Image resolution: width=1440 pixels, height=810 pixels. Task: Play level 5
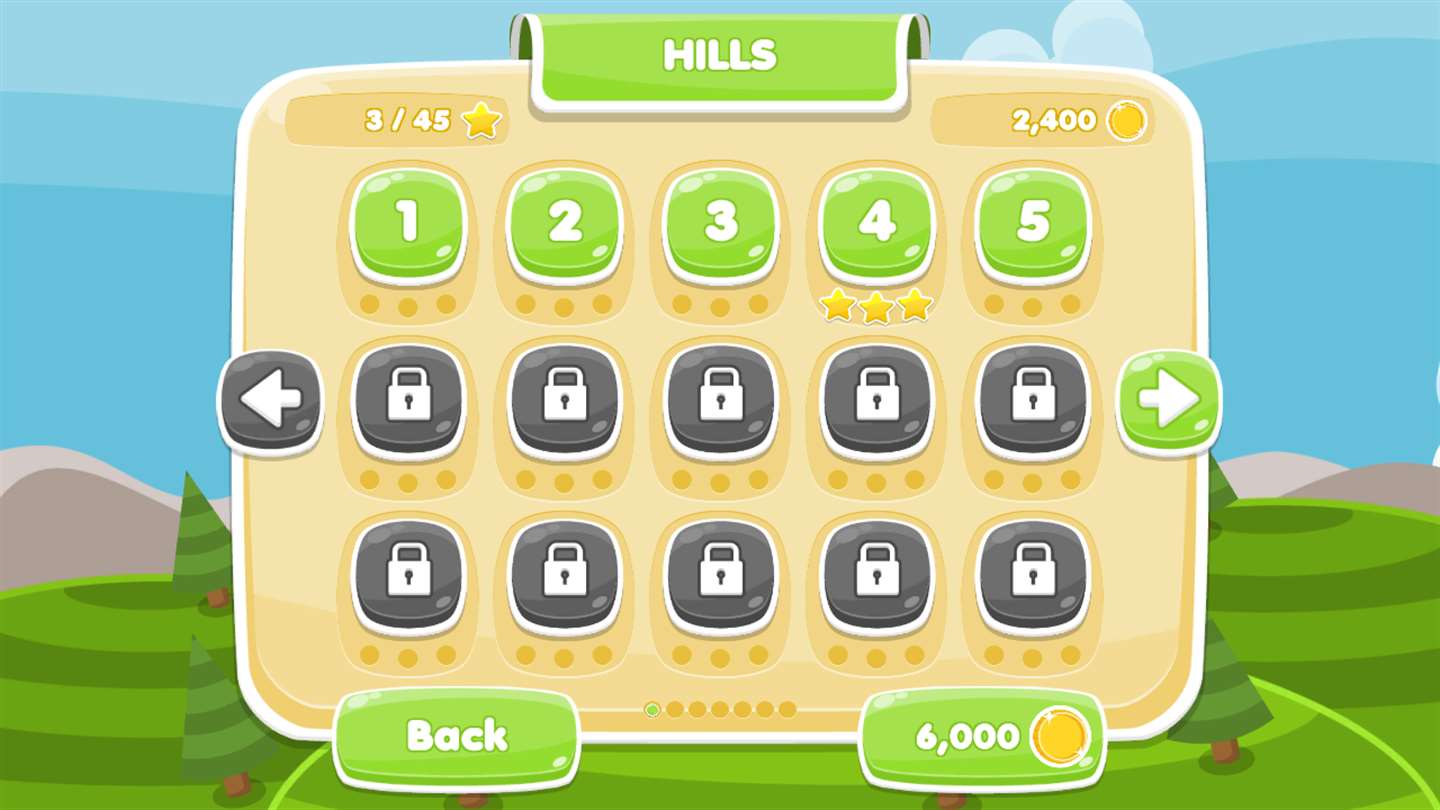point(1033,224)
